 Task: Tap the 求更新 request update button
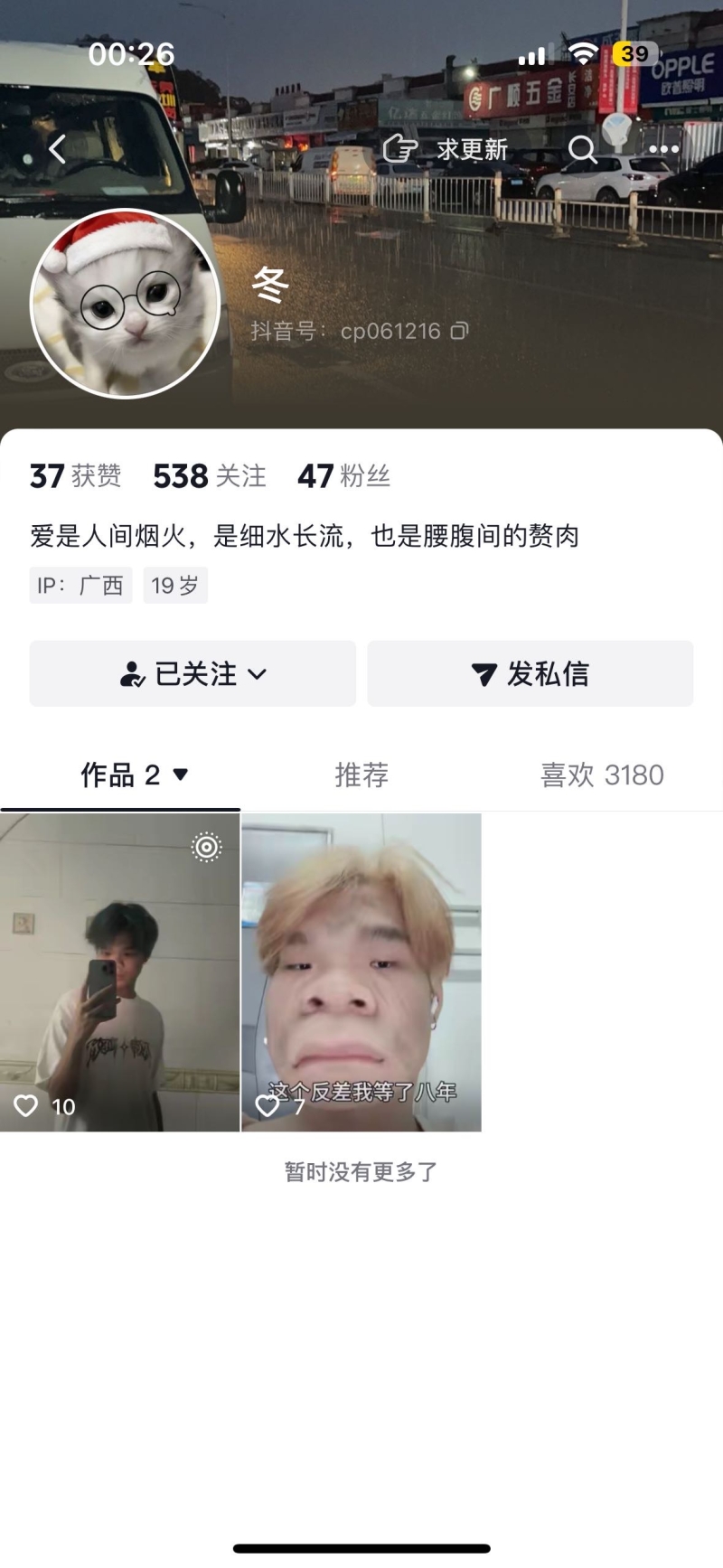point(446,149)
